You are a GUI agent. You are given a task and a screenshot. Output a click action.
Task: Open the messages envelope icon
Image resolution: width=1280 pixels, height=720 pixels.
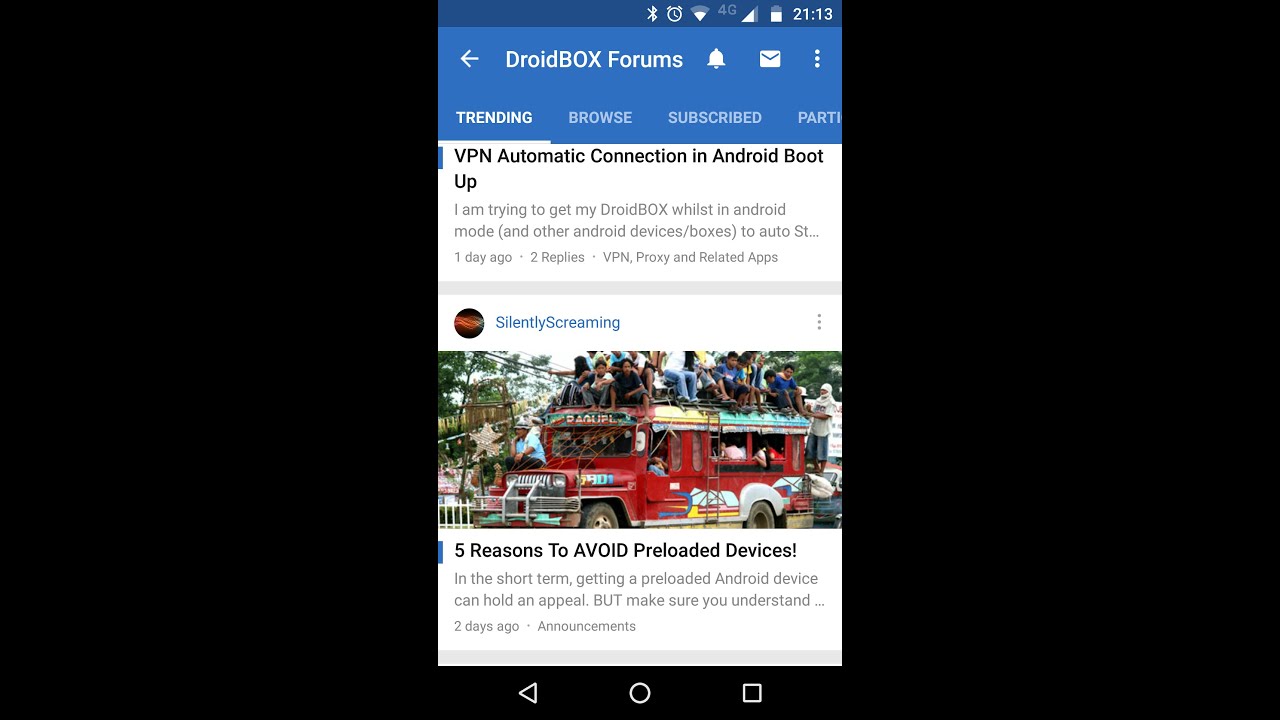click(x=770, y=59)
